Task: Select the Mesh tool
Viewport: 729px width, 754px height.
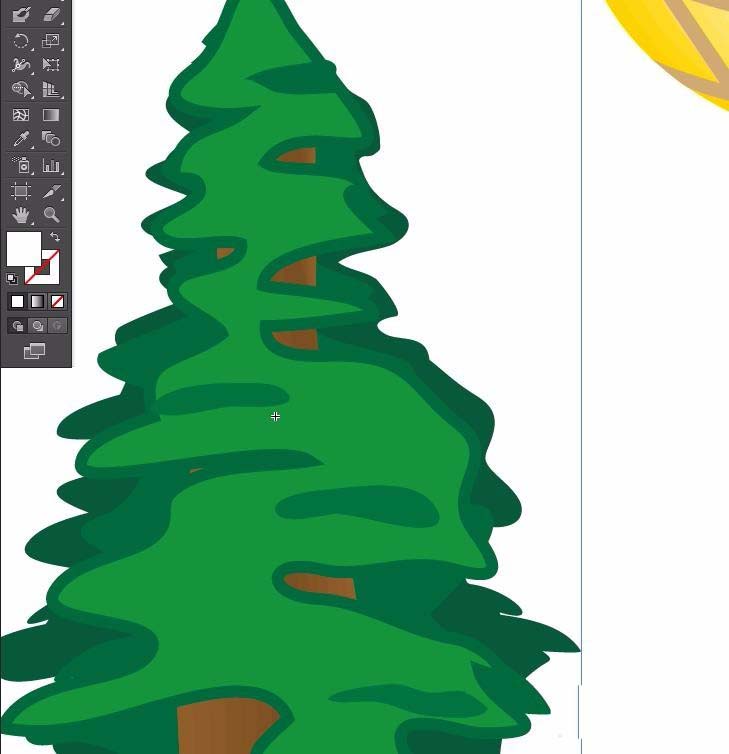Action: (x=20, y=115)
